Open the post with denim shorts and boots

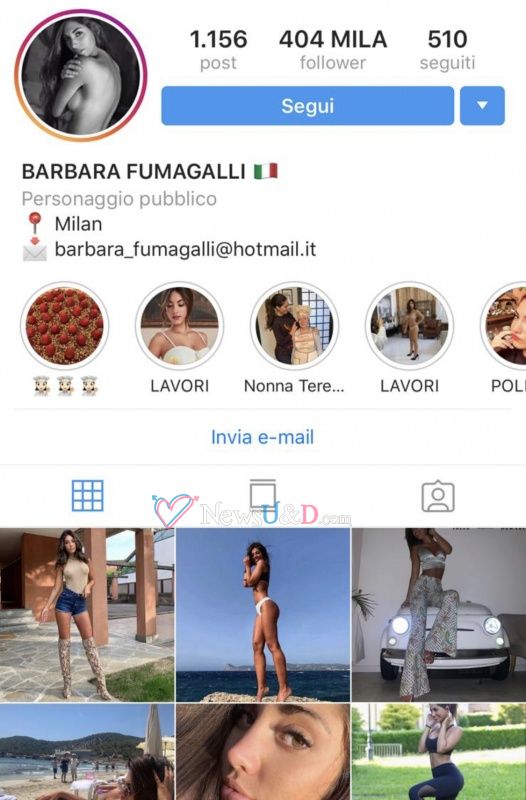point(87,615)
